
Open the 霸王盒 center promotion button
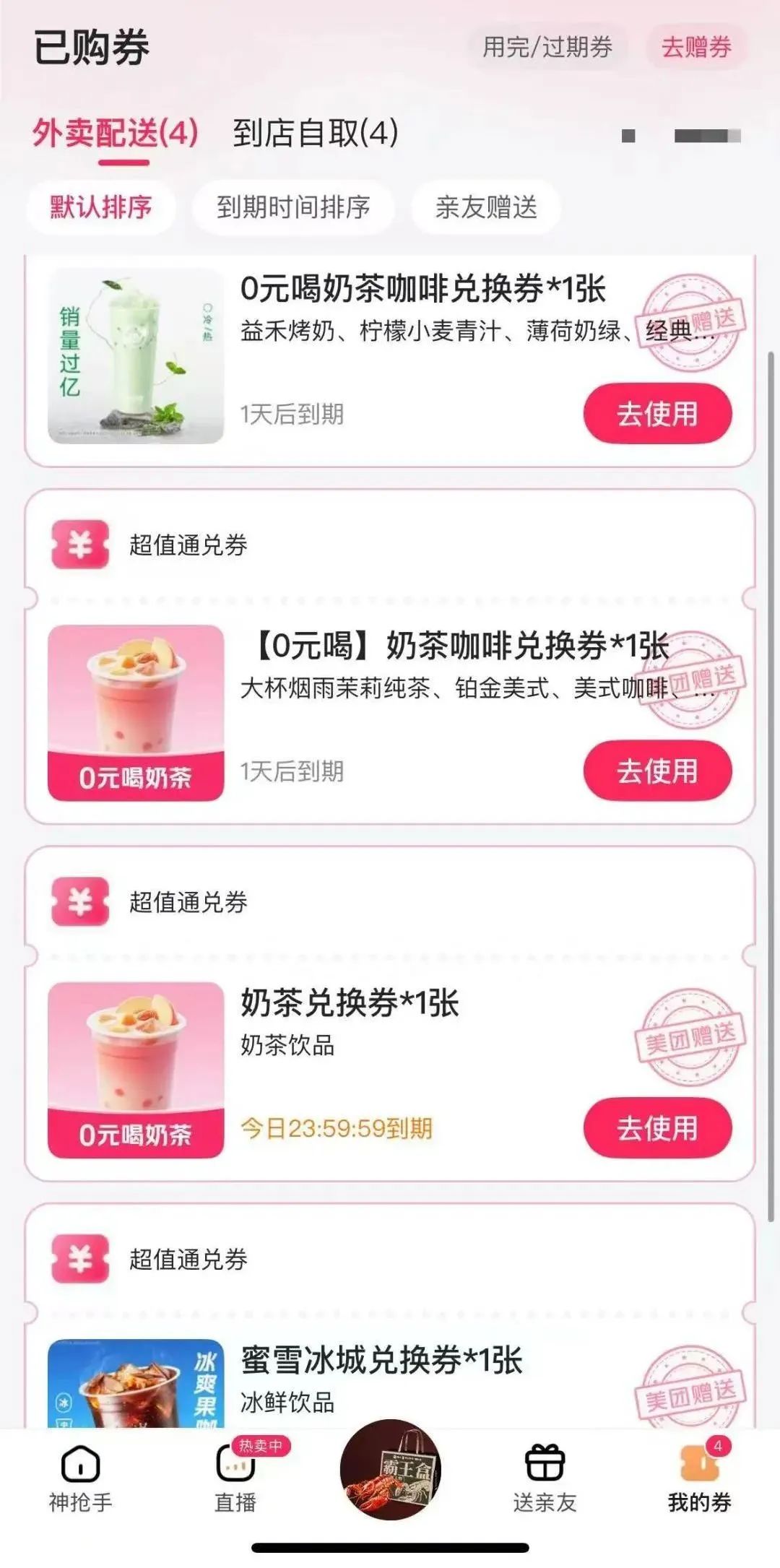(390, 1470)
